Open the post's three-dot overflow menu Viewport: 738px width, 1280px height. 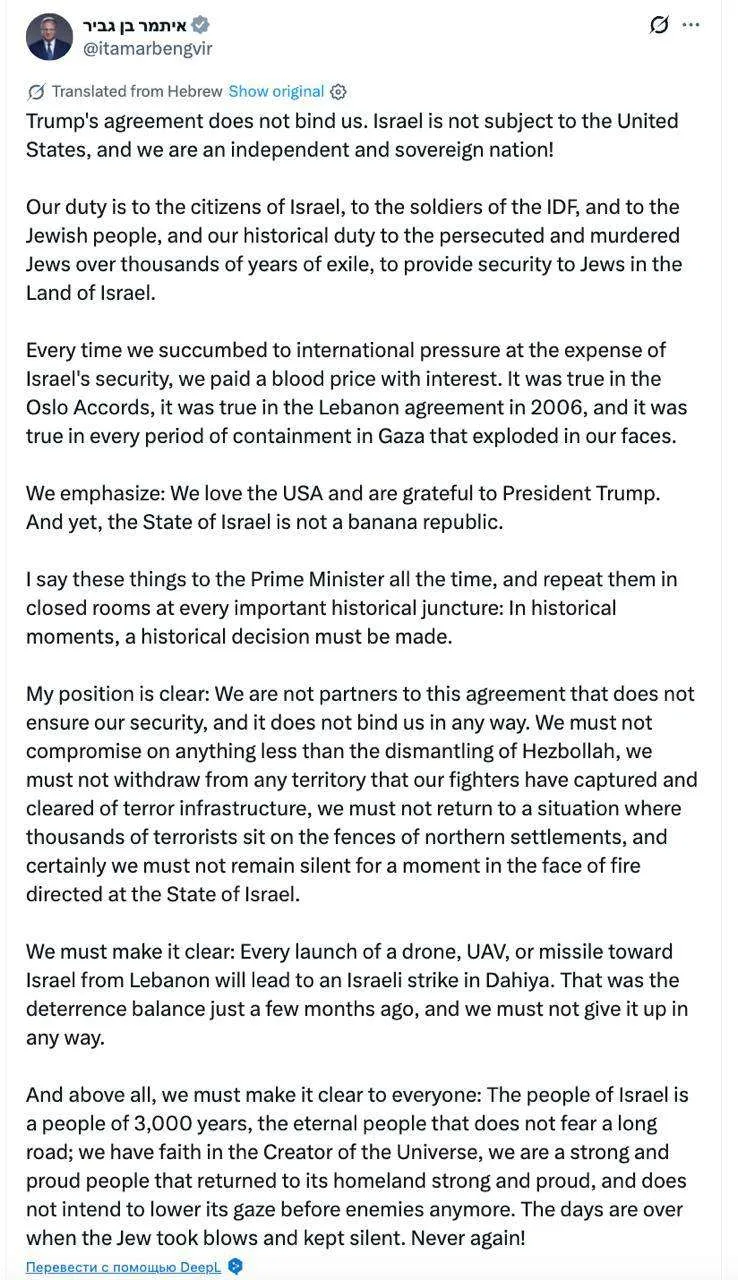click(691, 25)
